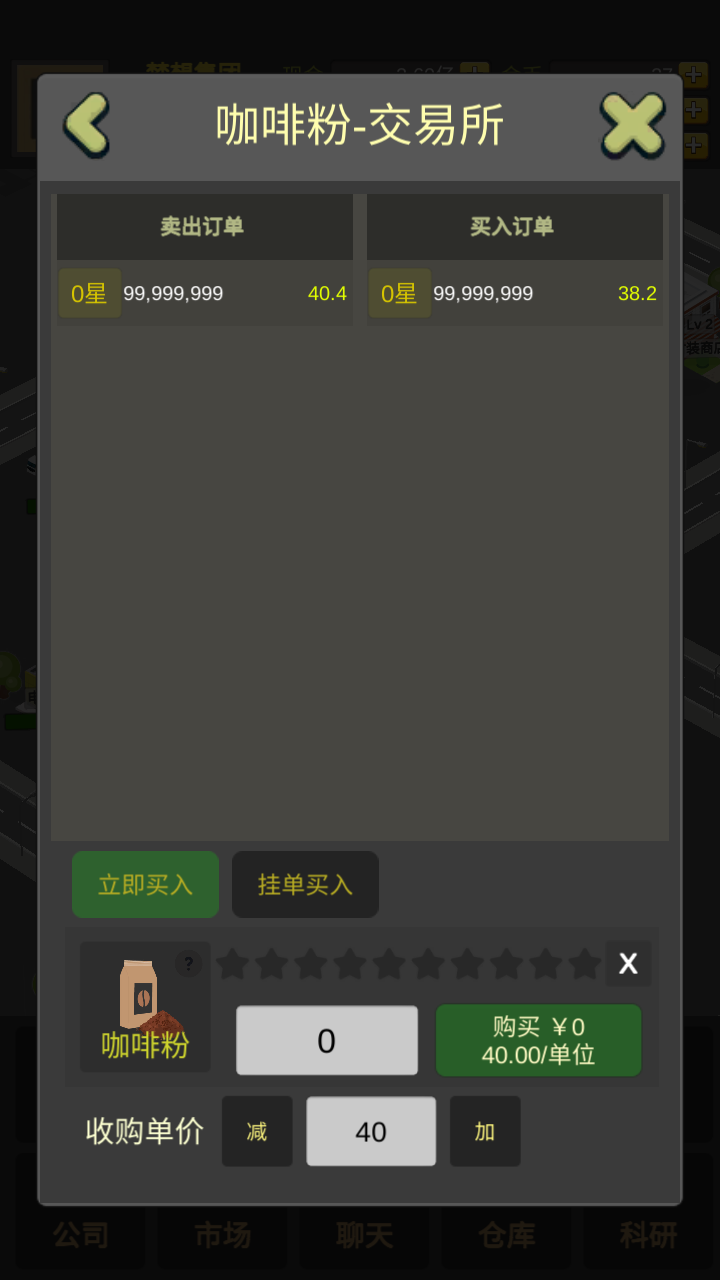Tap the back arrow icon

(85, 124)
